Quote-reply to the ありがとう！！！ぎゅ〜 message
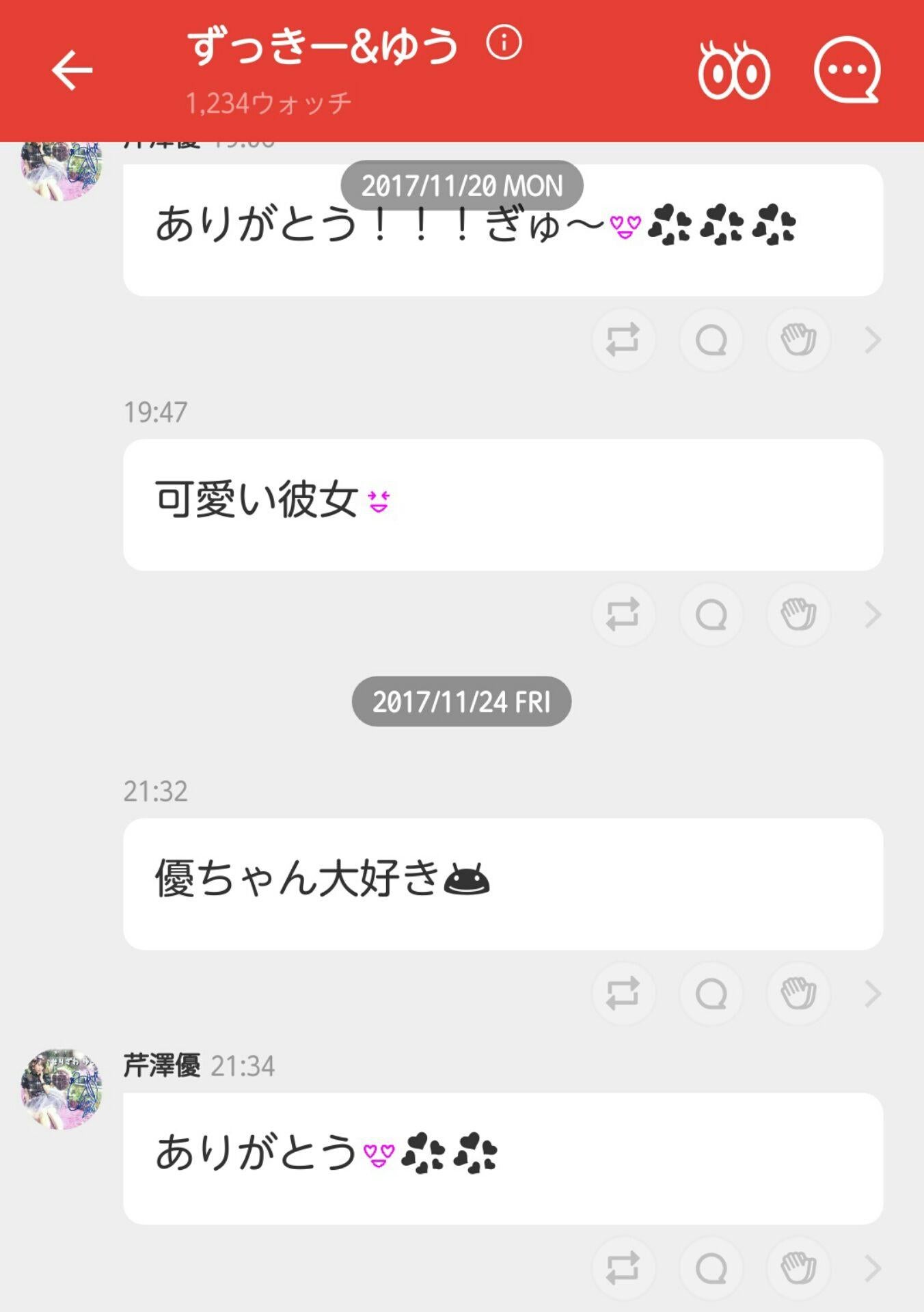The height and width of the screenshot is (1312, 924). pyautogui.click(x=711, y=340)
